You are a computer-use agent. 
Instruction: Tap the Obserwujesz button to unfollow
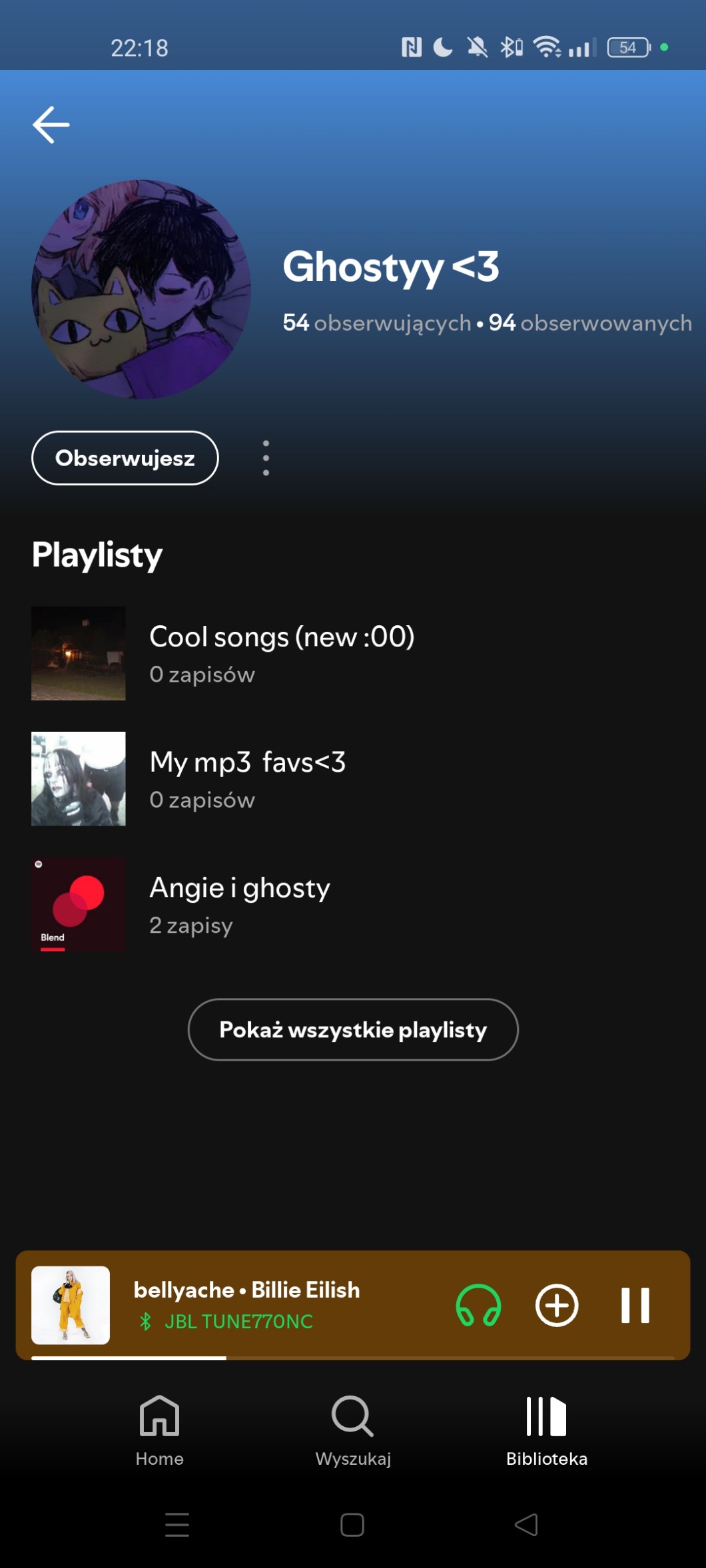coord(125,458)
